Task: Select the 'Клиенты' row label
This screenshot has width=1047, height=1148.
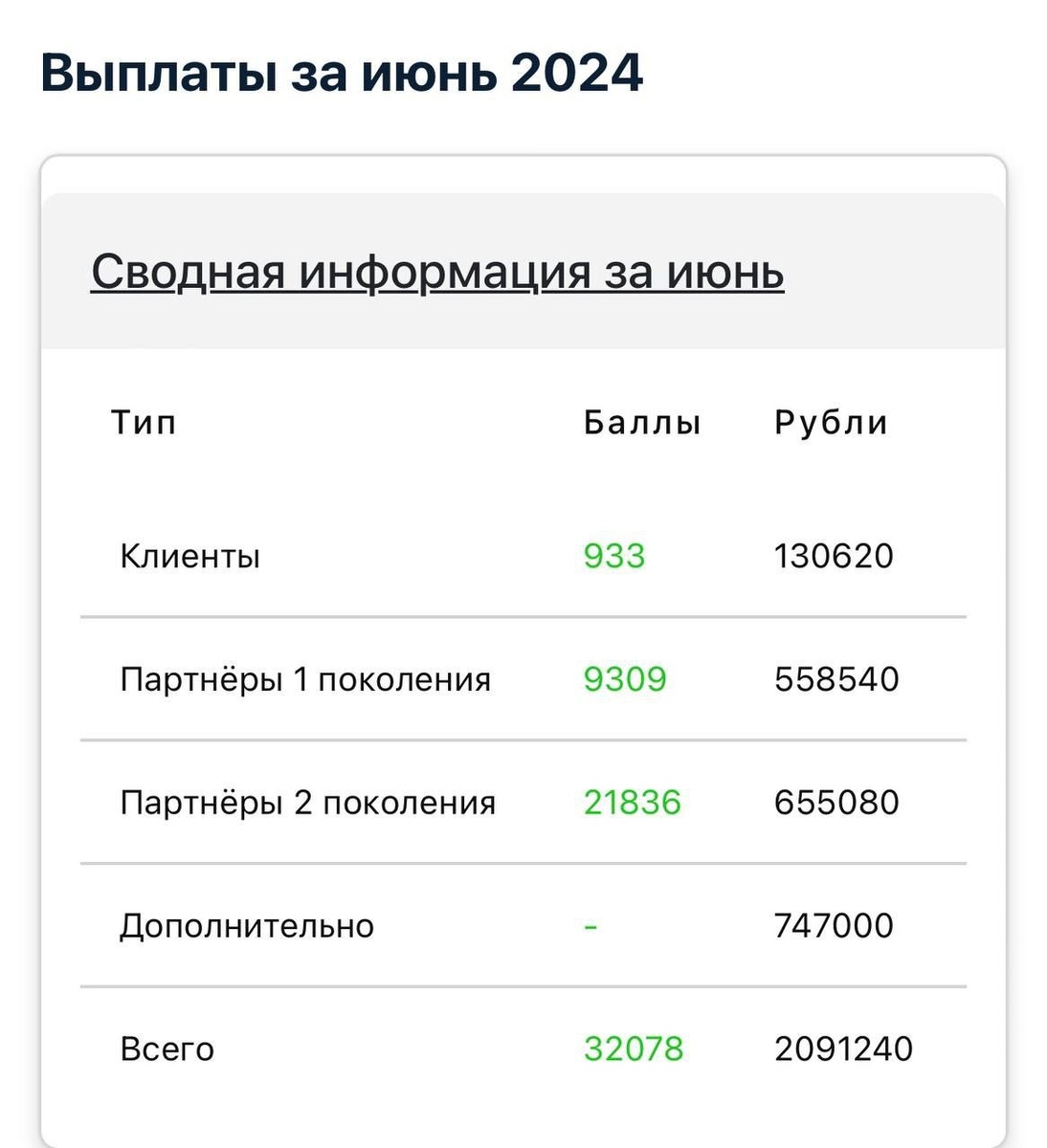Action: pos(190,555)
